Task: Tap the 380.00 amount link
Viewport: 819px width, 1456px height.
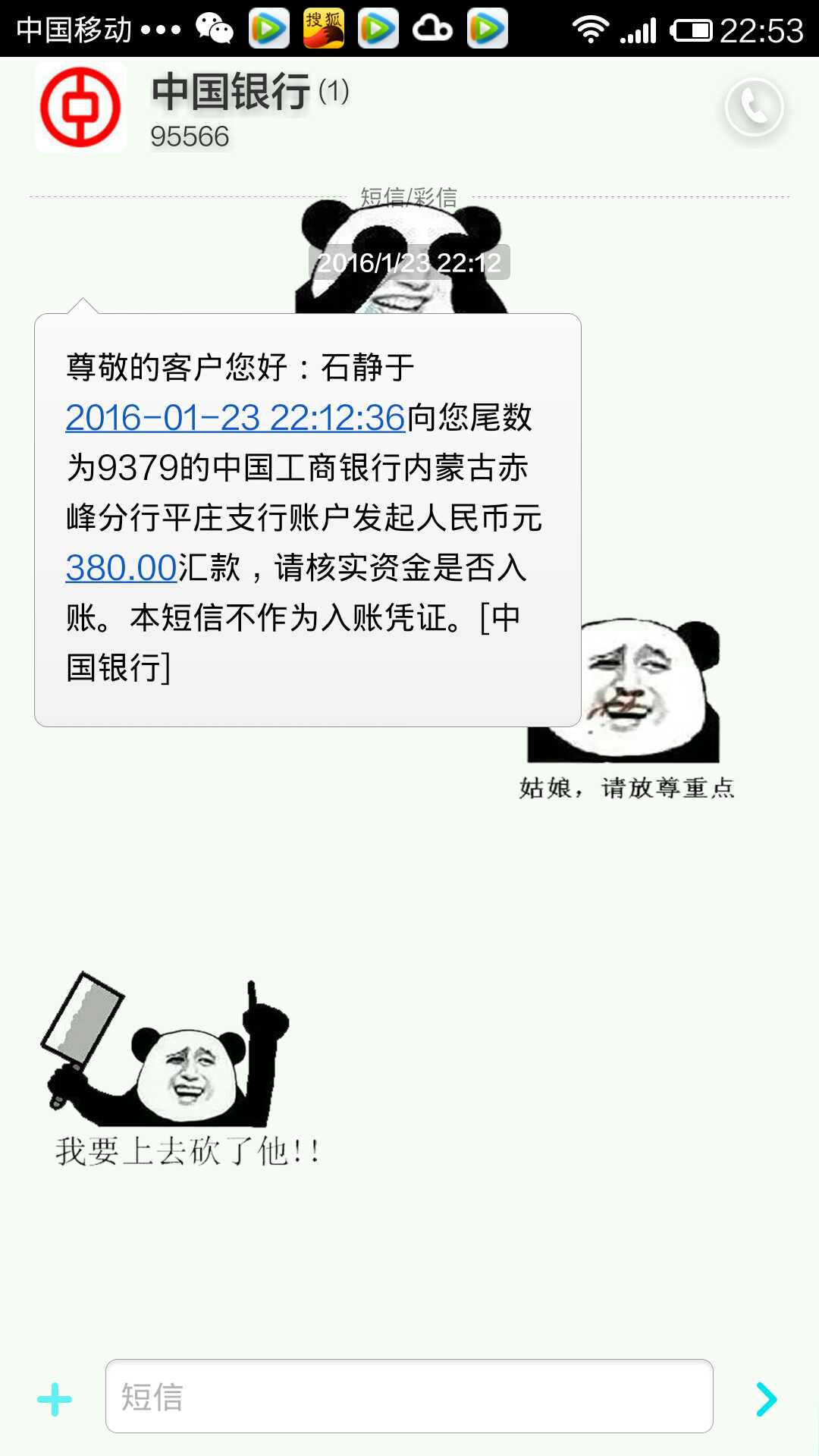Action: pyautogui.click(x=121, y=568)
